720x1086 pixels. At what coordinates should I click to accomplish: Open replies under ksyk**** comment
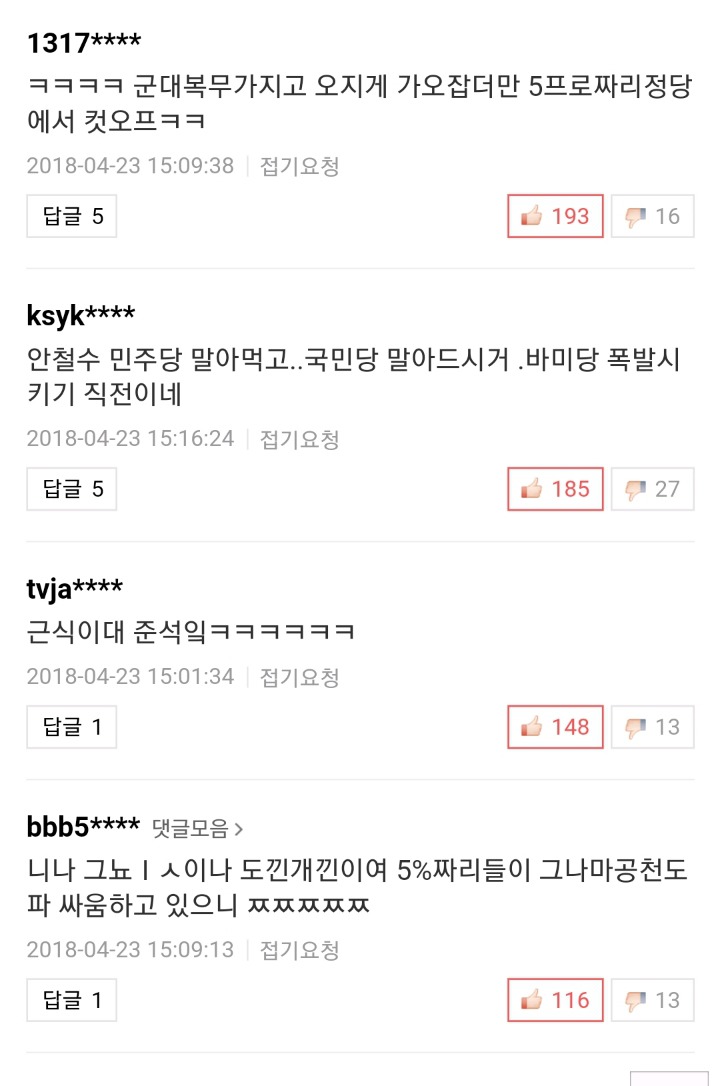coord(72,489)
